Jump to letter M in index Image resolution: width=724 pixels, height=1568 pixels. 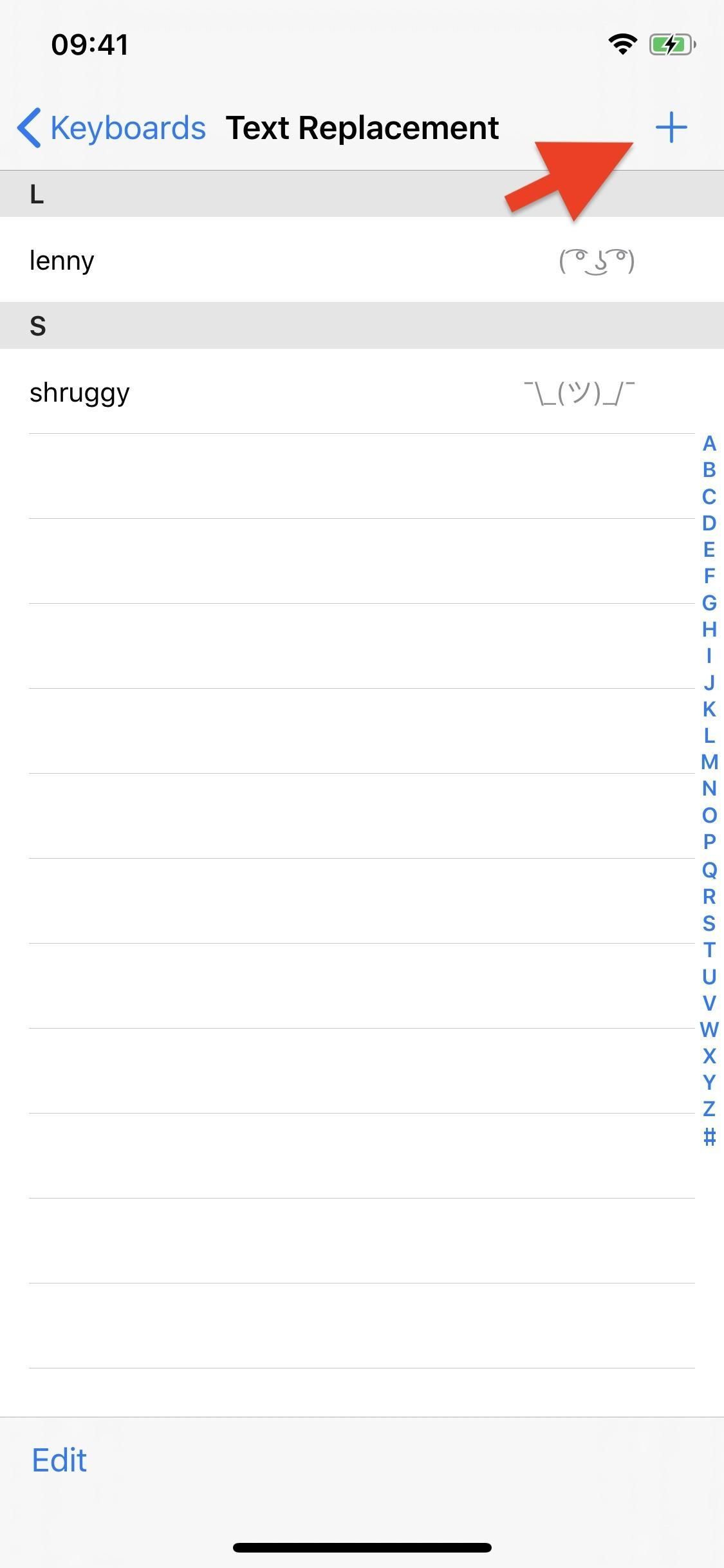(x=709, y=762)
